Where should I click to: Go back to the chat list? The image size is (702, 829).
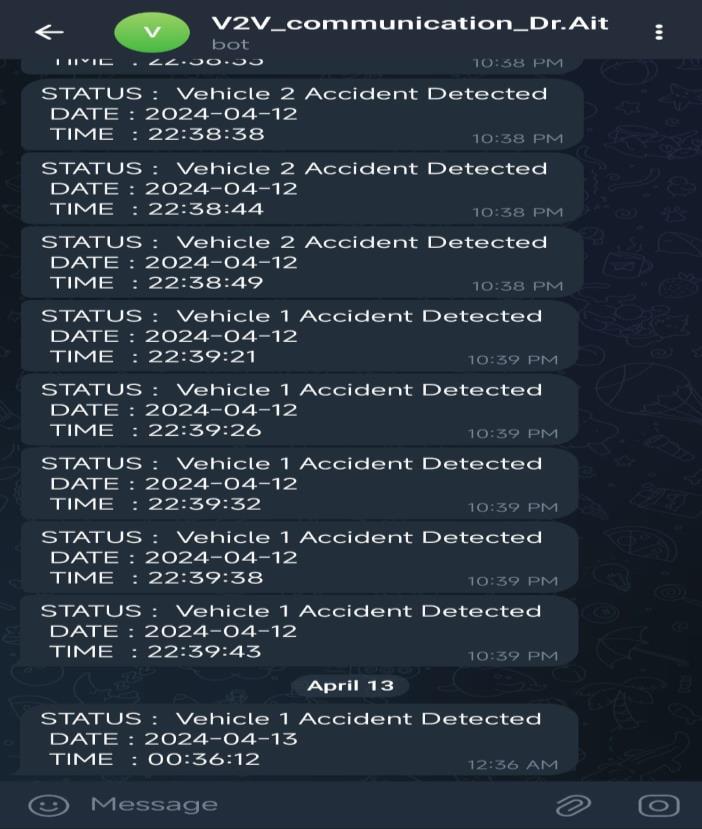[x=49, y=32]
